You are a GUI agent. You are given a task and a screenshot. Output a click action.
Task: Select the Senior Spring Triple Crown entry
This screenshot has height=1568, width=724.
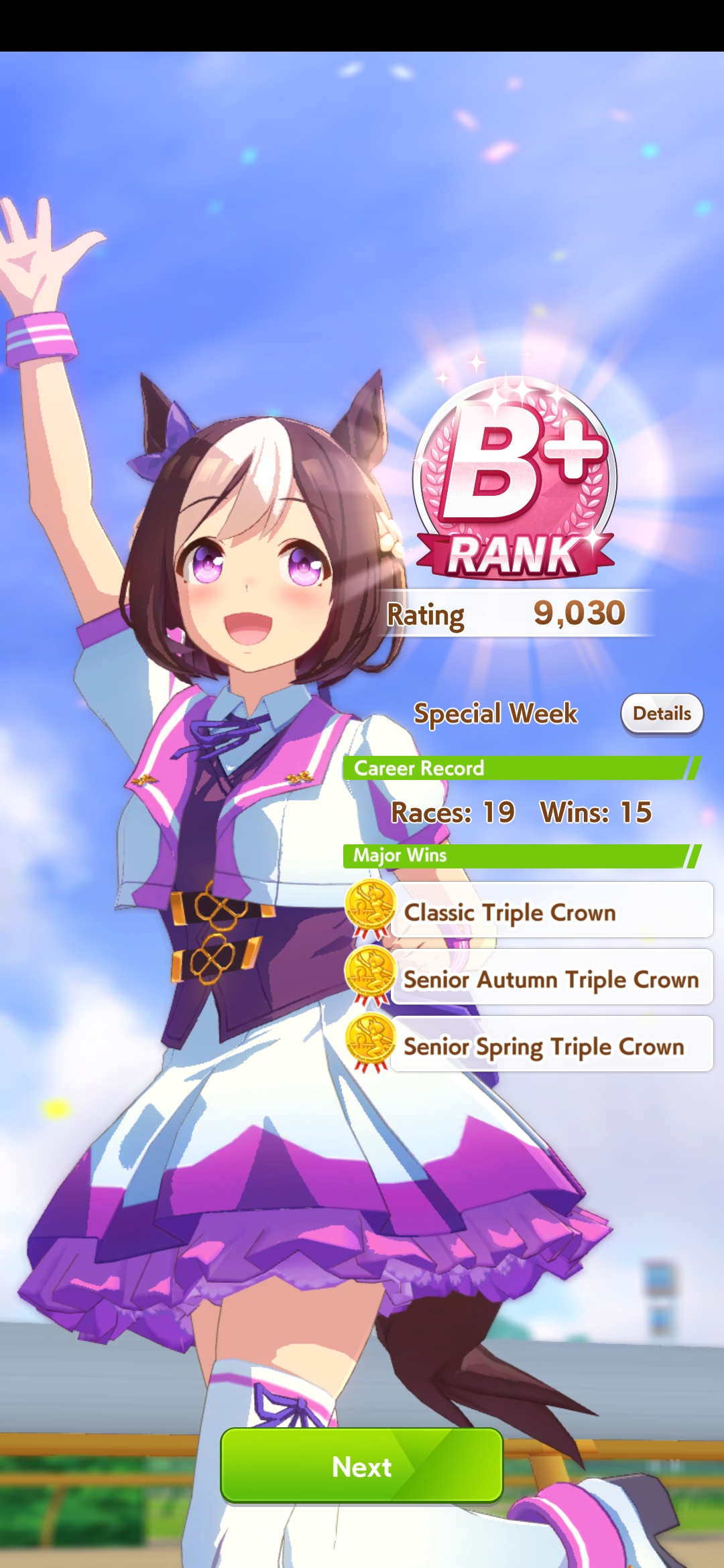[550, 1046]
